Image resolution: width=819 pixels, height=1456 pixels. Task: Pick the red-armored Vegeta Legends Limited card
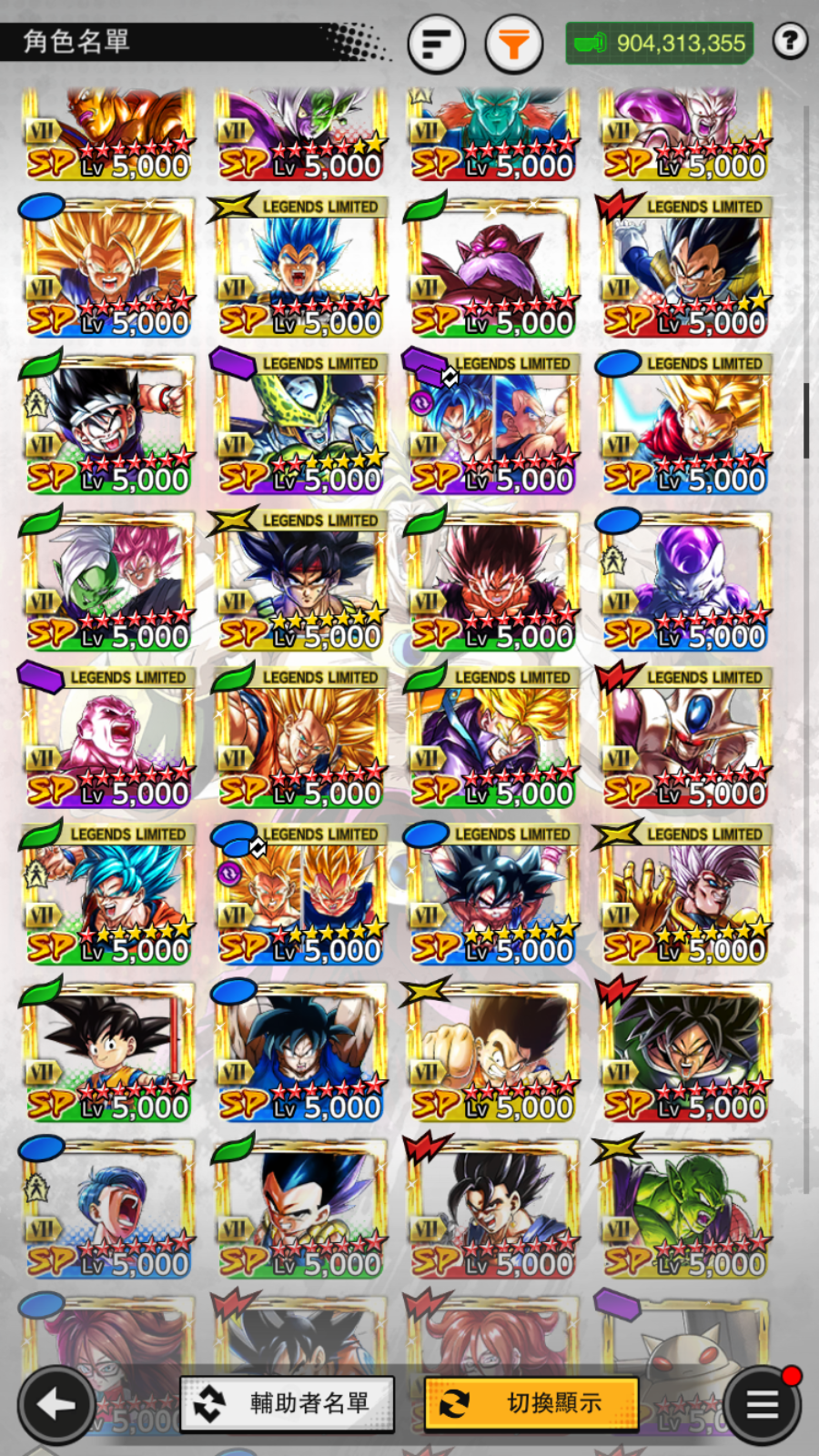click(685, 267)
